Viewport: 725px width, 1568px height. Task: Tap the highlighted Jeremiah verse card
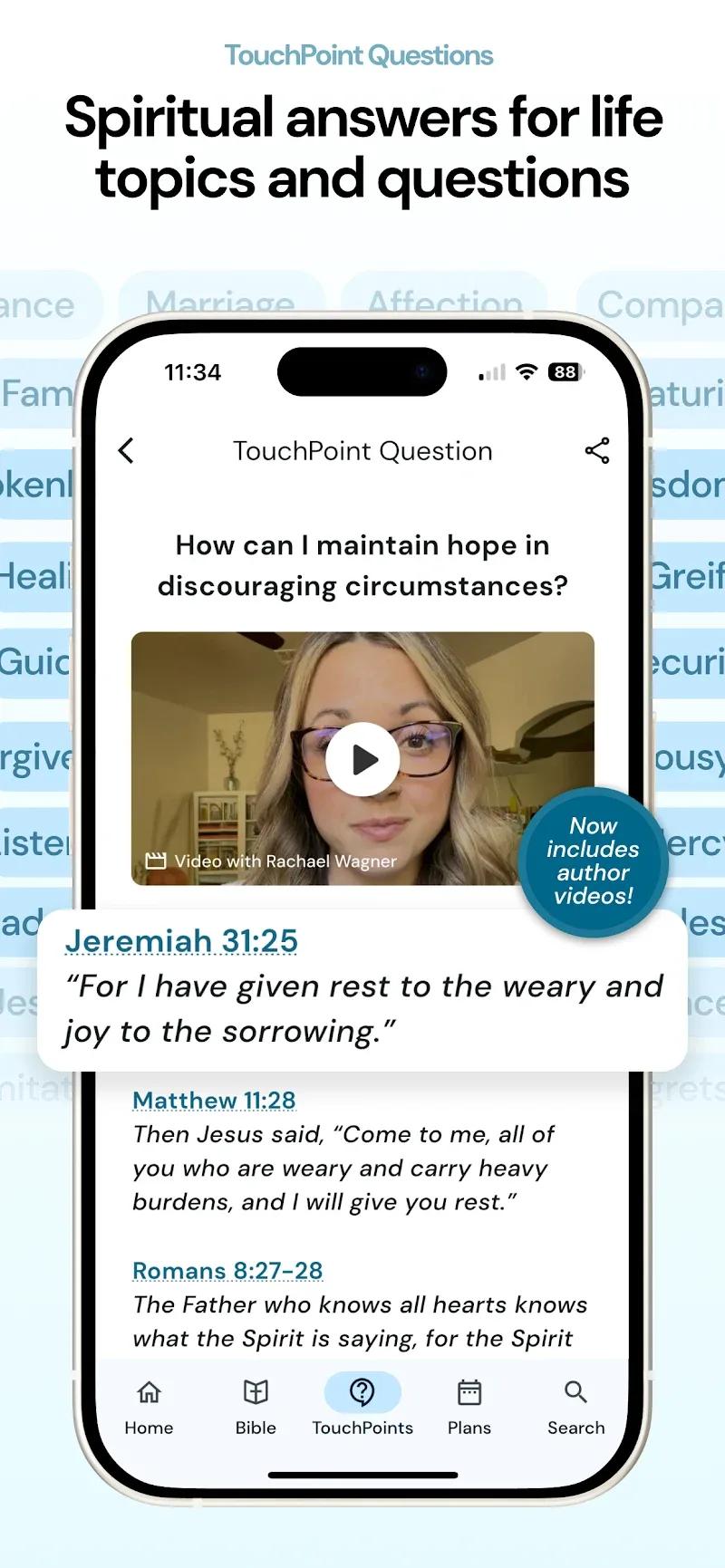[362, 992]
